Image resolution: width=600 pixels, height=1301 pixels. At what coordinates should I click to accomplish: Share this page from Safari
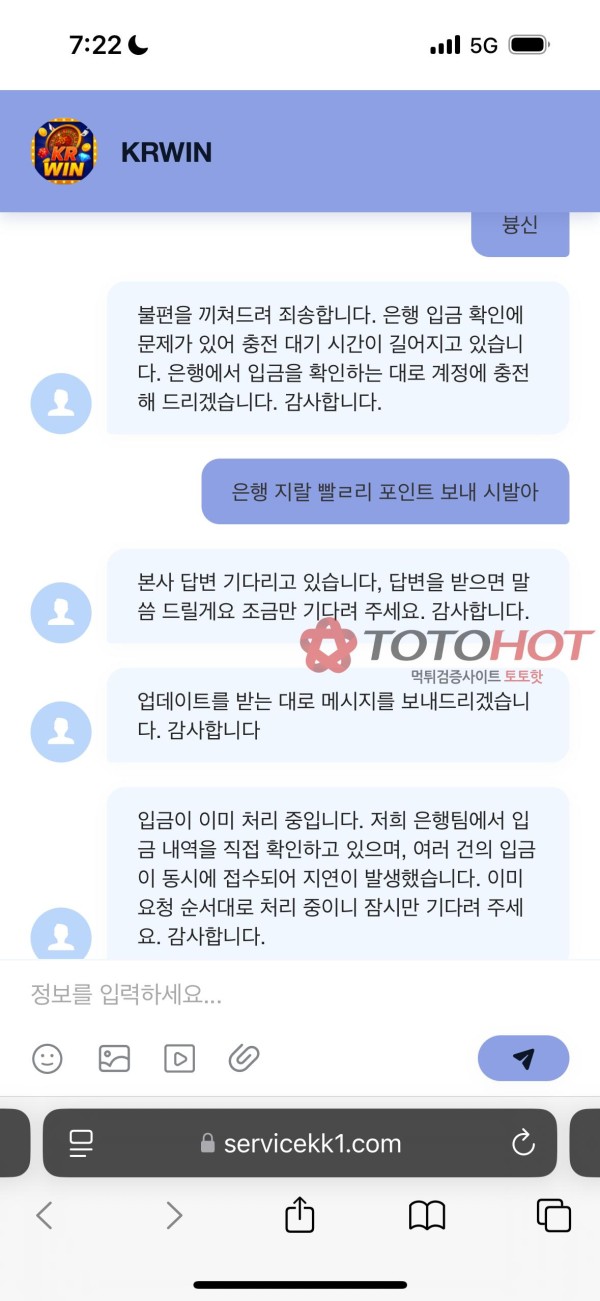click(300, 1215)
